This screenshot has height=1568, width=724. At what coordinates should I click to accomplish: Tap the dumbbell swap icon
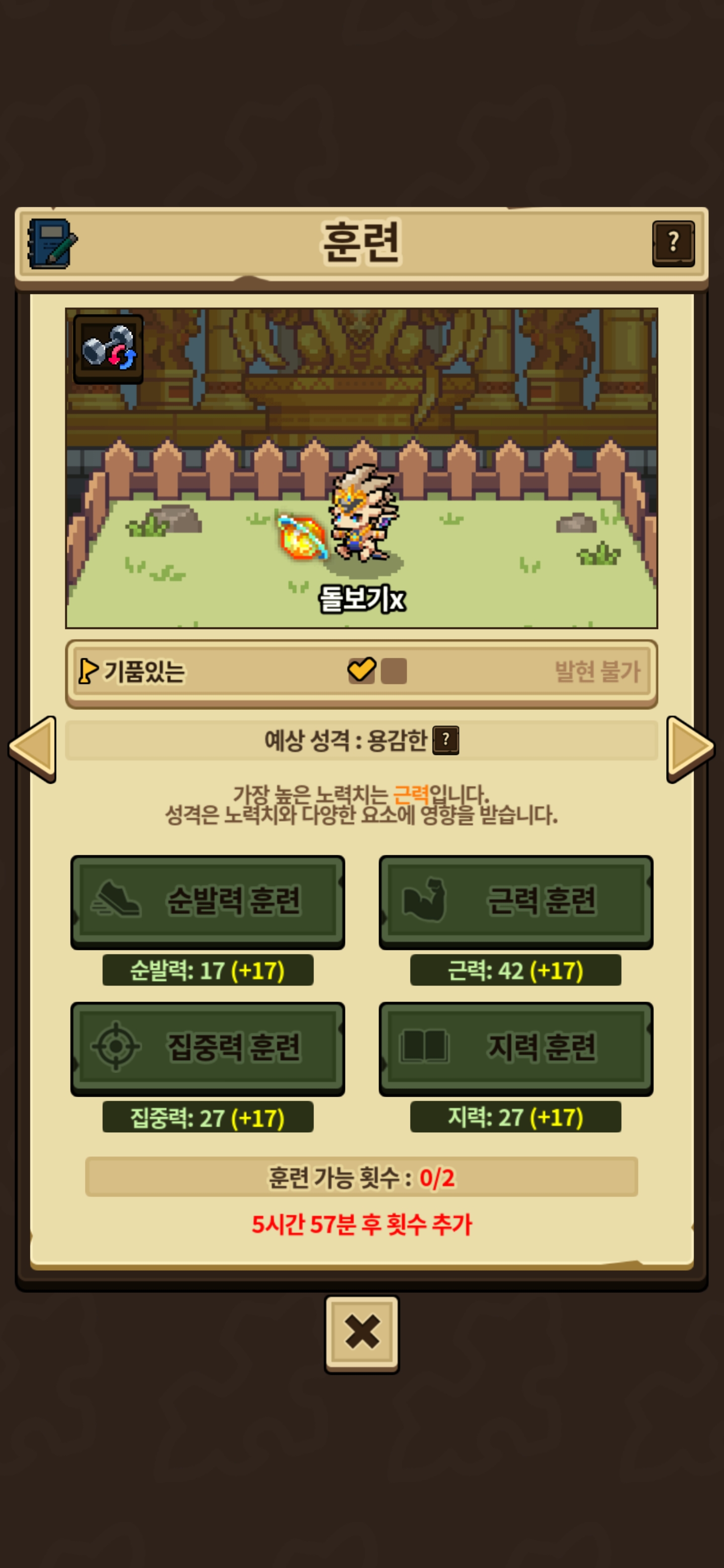pos(109,349)
